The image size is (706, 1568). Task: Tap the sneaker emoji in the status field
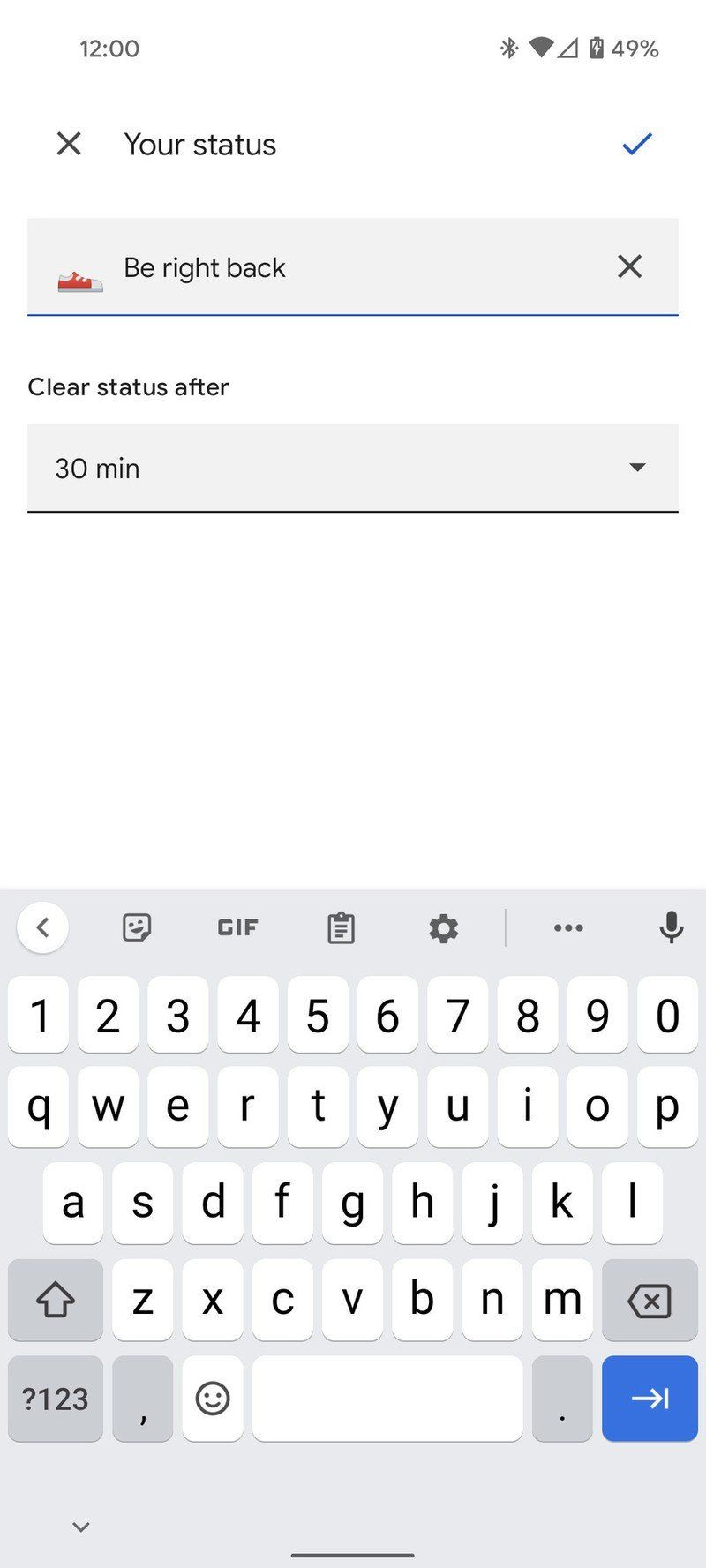79,267
